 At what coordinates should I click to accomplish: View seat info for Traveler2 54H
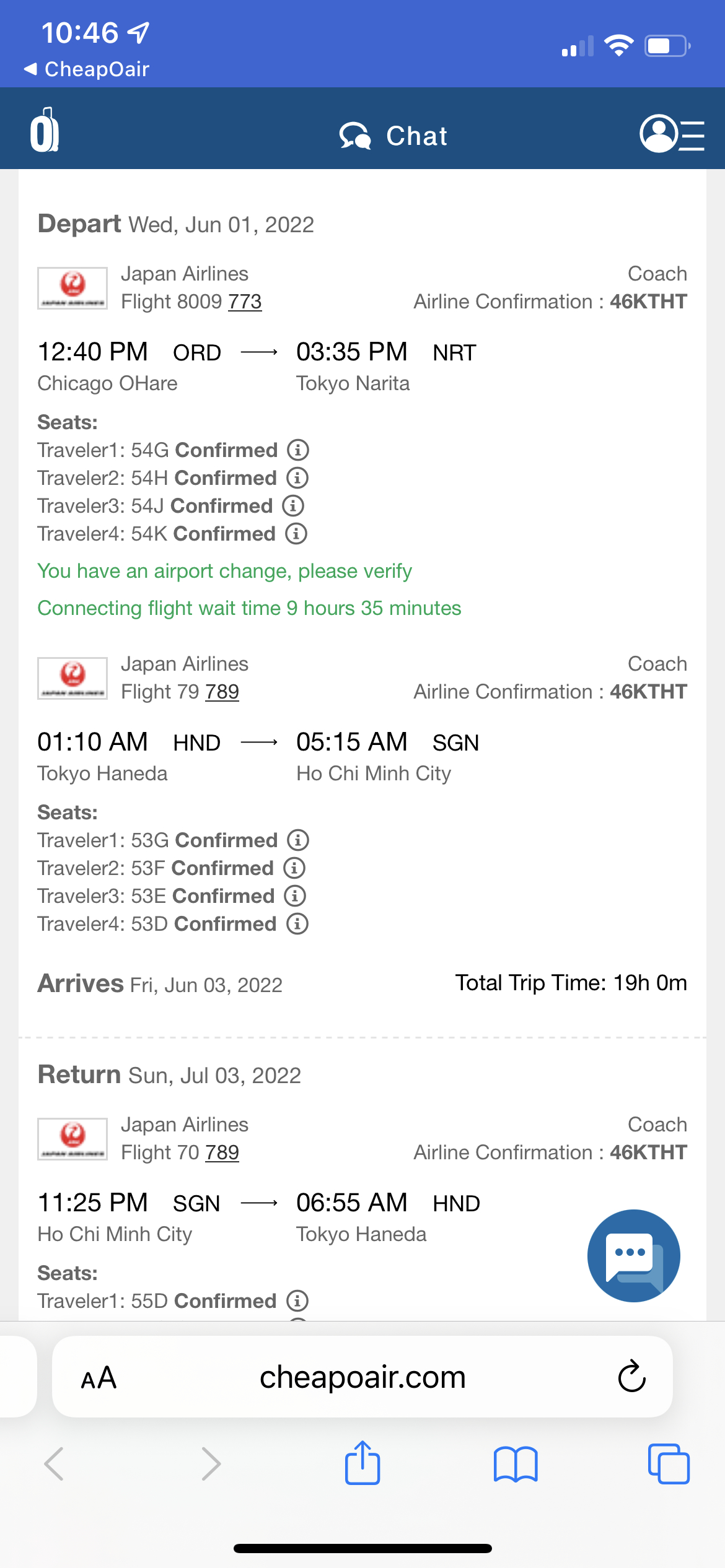coord(296,477)
